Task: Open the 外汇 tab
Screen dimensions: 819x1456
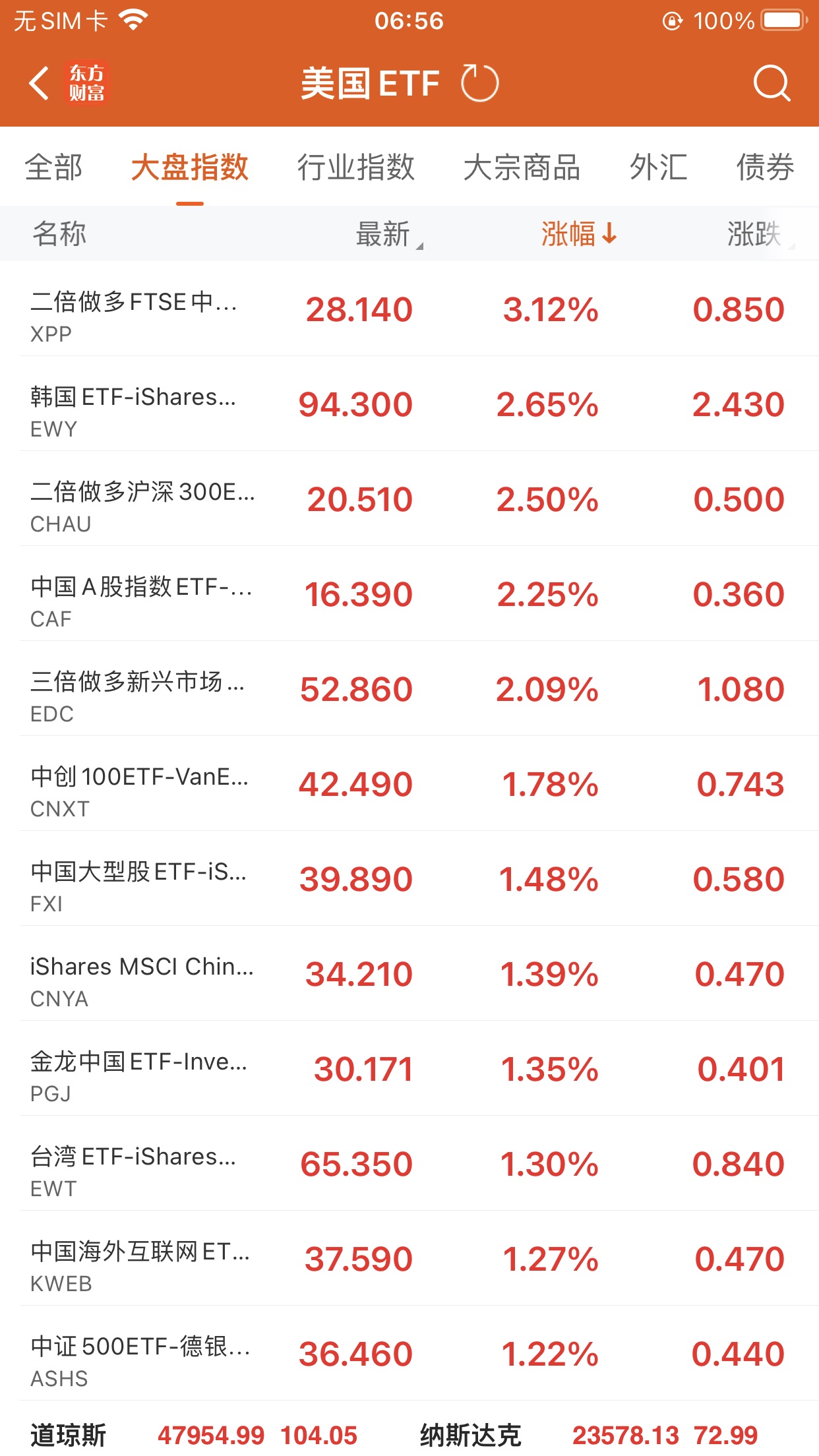Action: click(658, 167)
